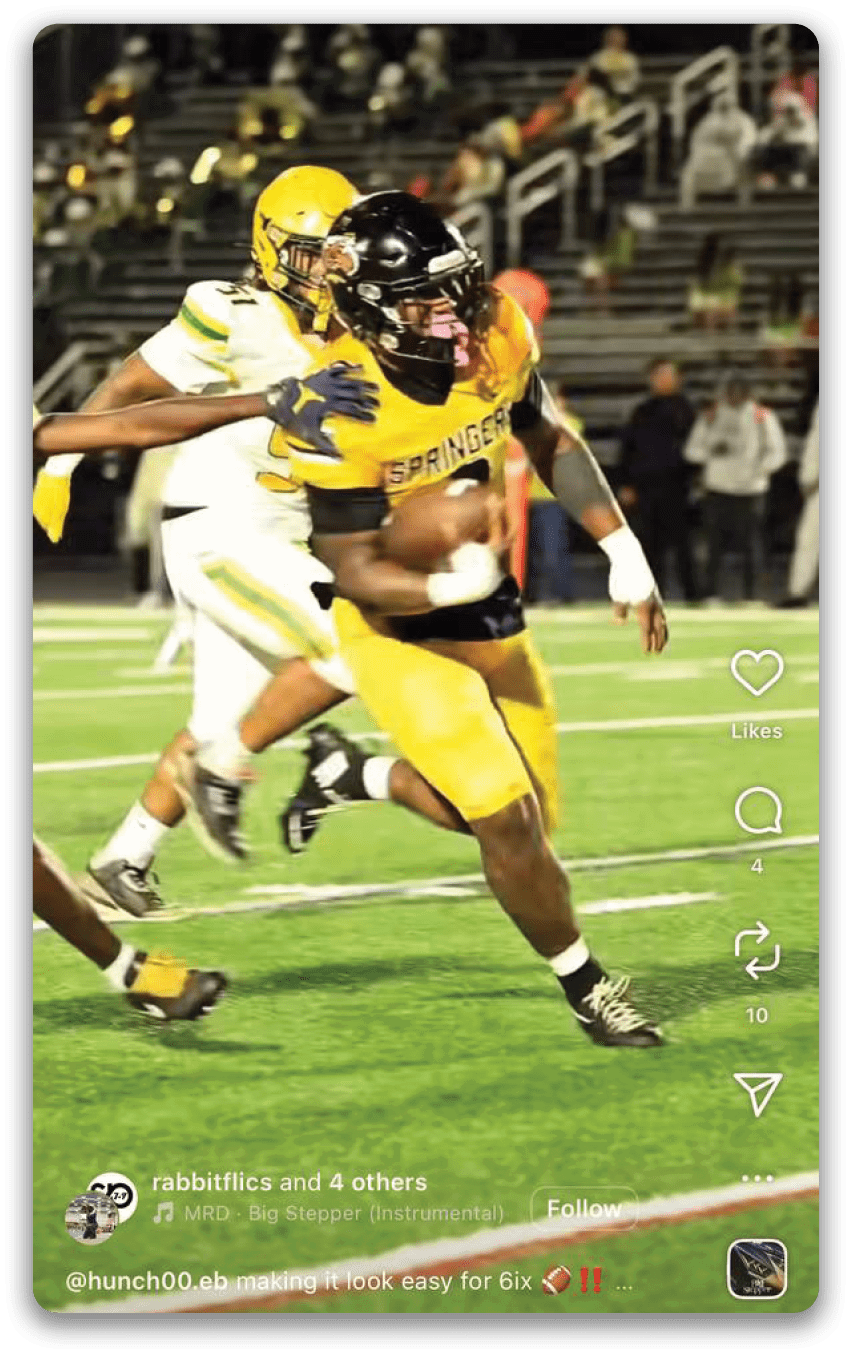This screenshot has height=1355, width=852.
Task: Open rabbitflics profile picture
Action: coord(92,1218)
